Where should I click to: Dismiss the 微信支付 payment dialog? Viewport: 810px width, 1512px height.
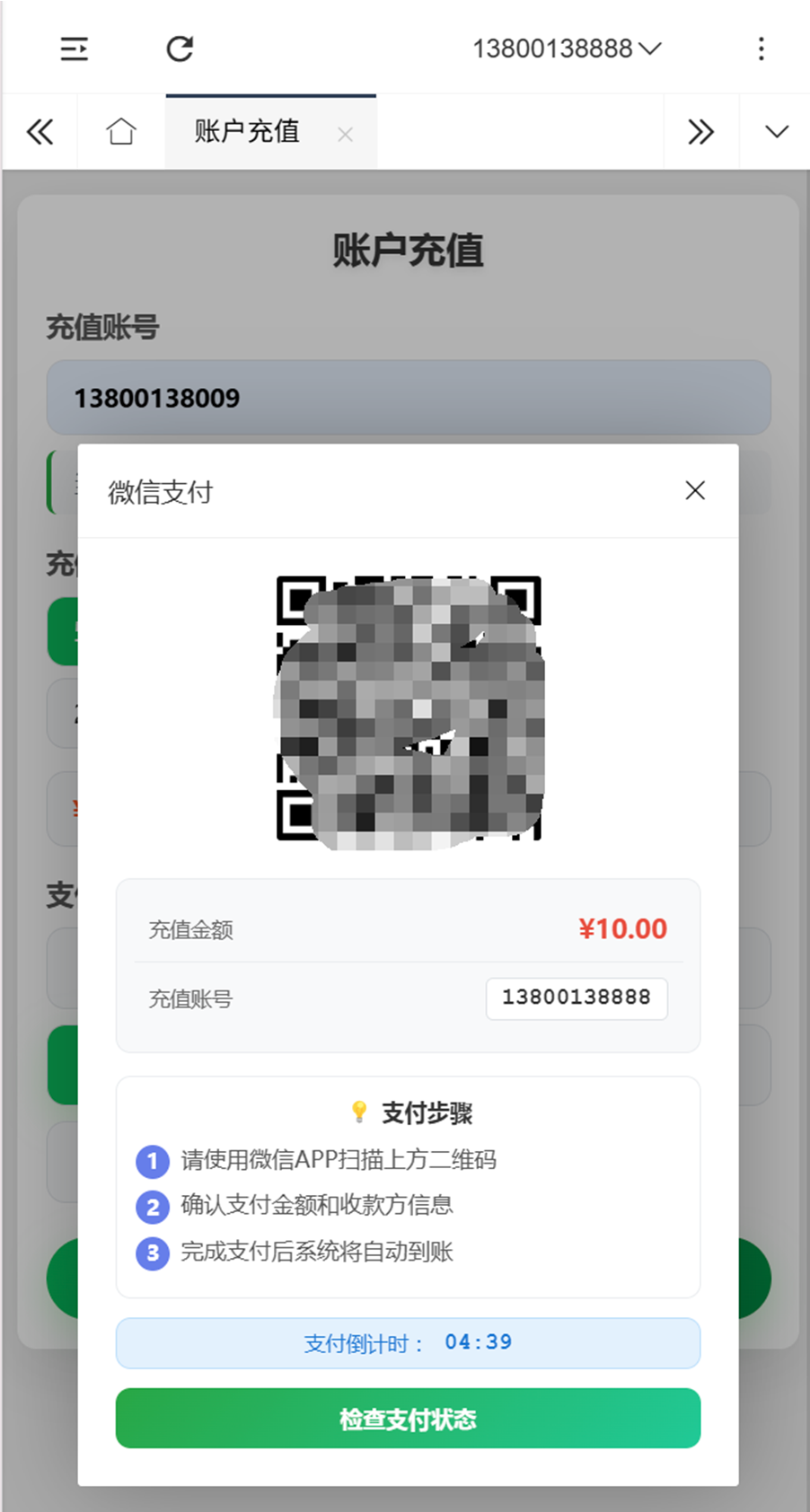tap(694, 491)
